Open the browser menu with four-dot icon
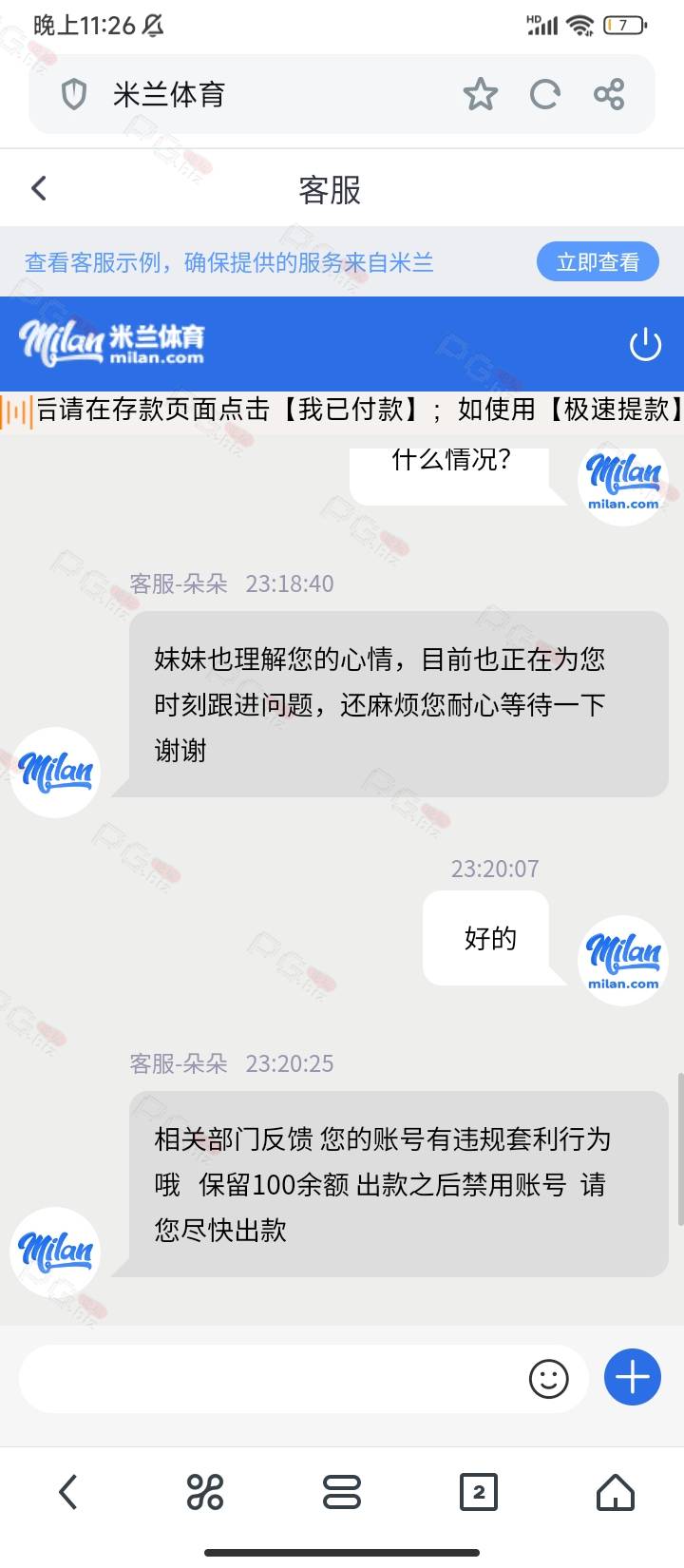684x1568 pixels. (x=205, y=1492)
